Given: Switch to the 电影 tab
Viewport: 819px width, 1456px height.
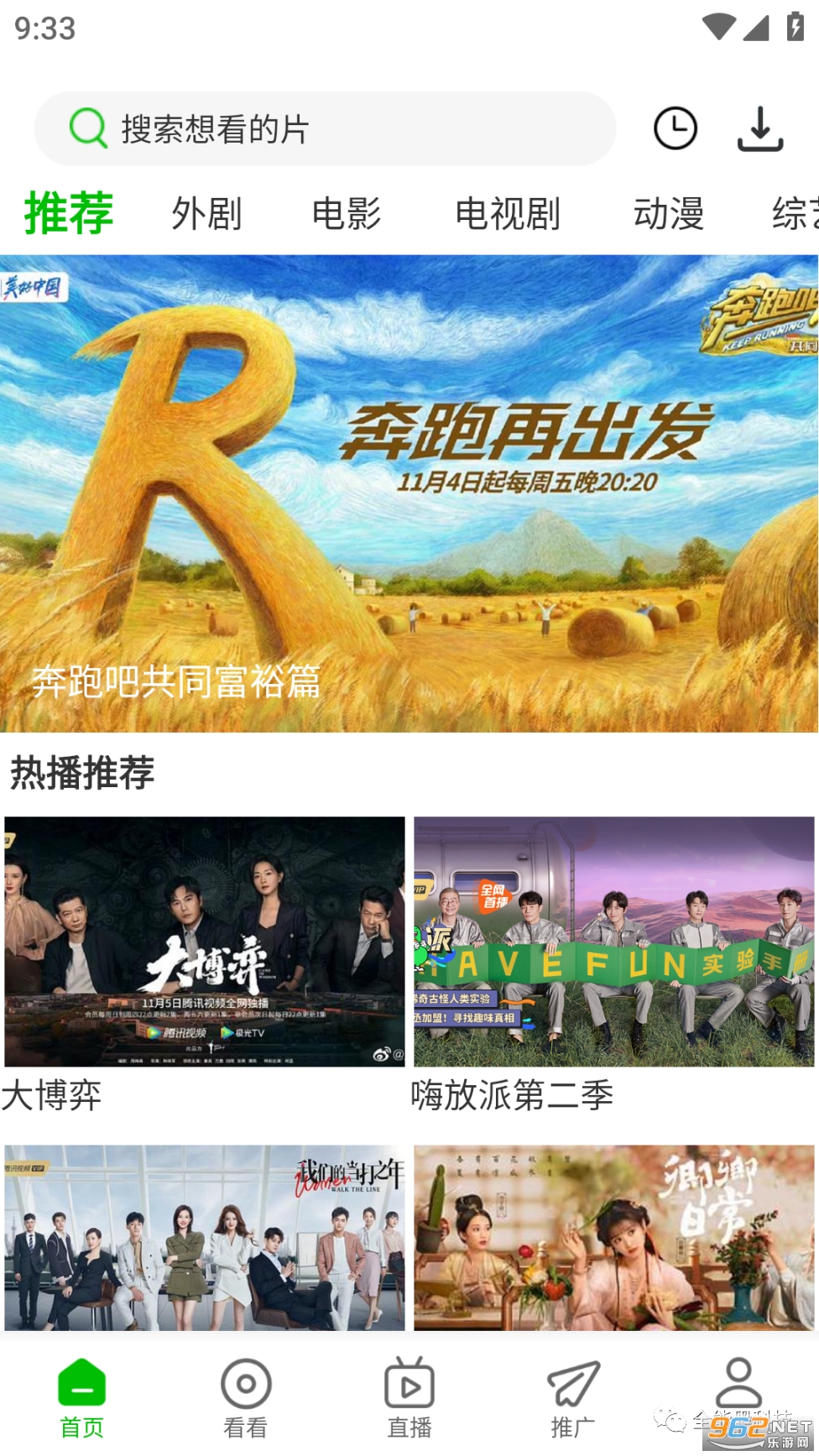Looking at the screenshot, I should click(x=347, y=213).
